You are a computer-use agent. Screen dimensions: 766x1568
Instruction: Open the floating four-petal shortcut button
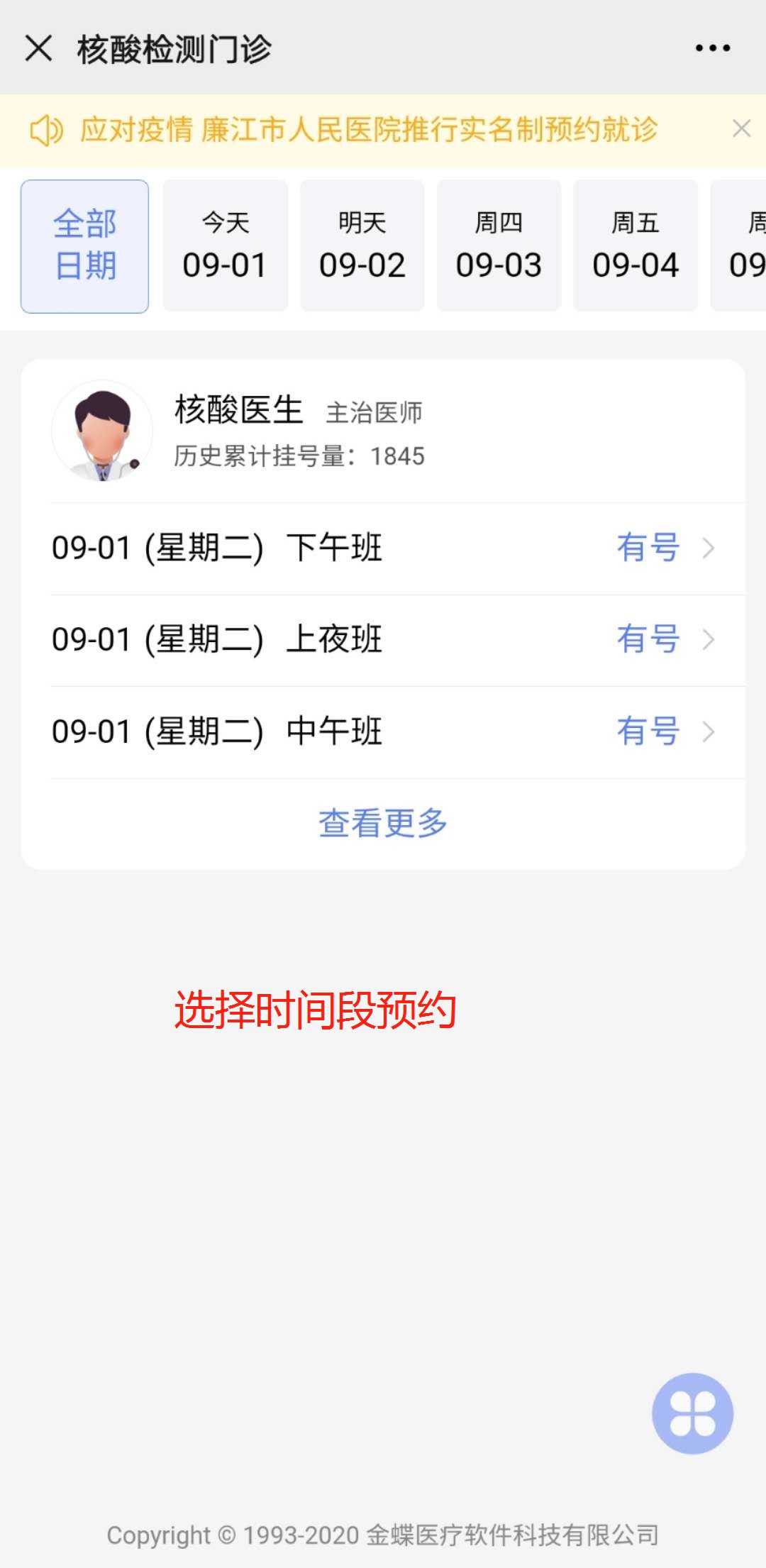pos(692,1414)
